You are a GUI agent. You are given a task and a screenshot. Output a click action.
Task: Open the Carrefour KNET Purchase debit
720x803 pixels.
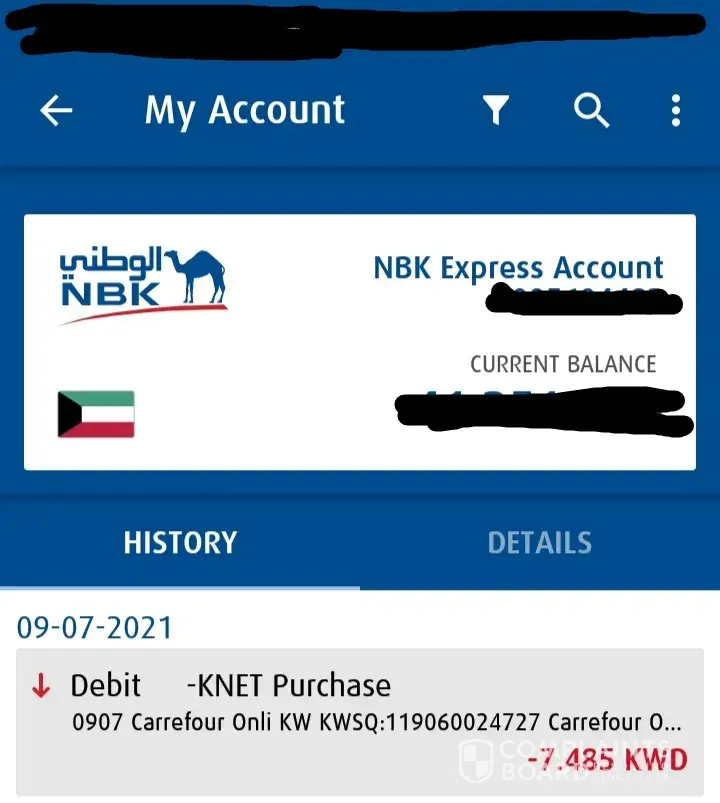click(360, 722)
